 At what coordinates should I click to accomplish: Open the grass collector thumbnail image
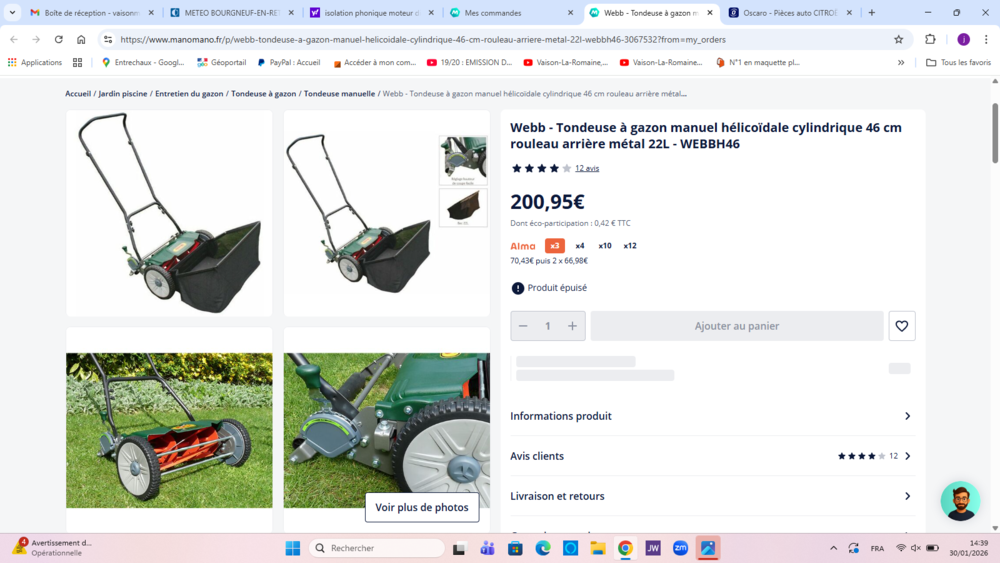click(x=463, y=208)
